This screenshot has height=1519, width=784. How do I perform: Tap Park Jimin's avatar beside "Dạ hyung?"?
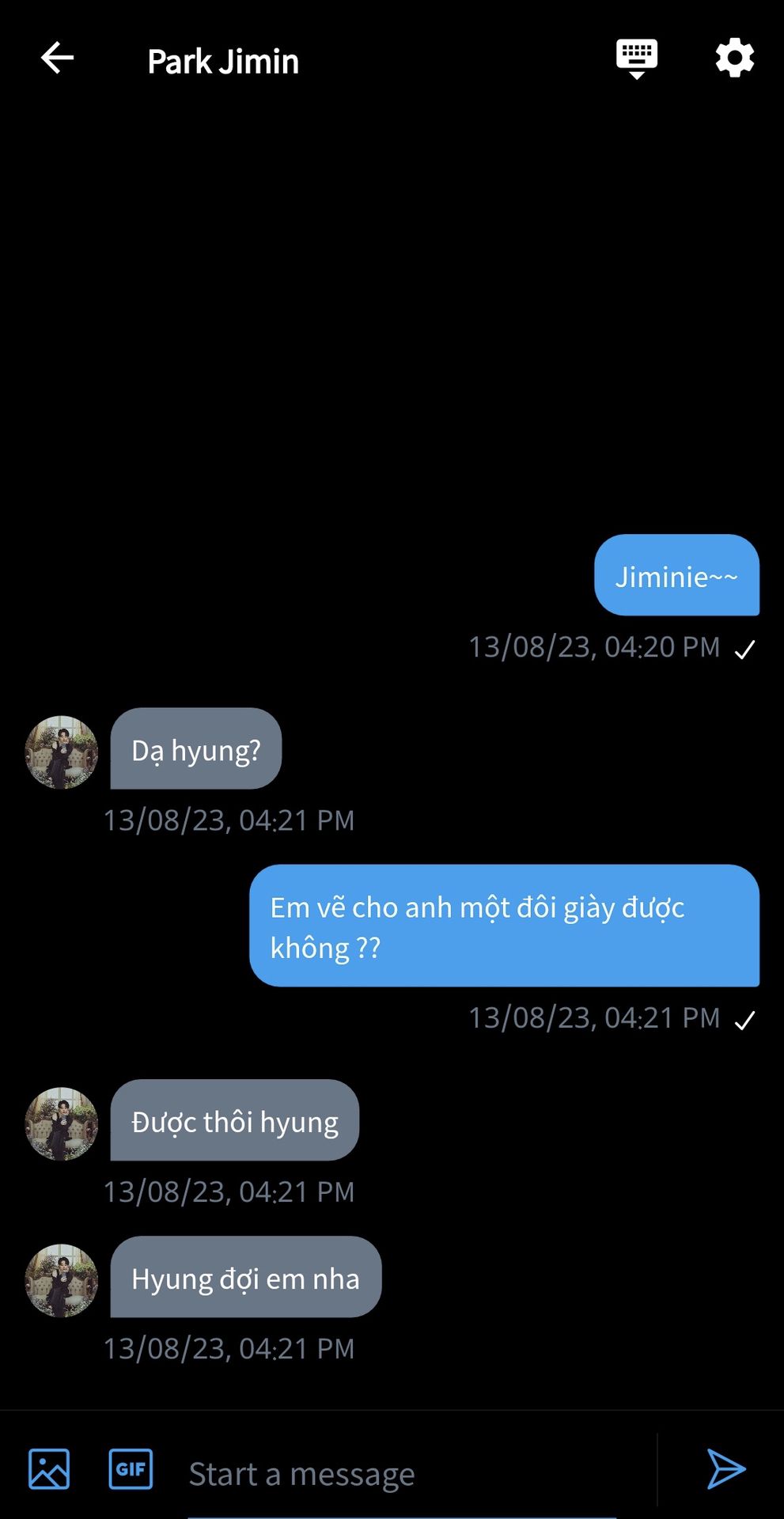tap(62, 752)
